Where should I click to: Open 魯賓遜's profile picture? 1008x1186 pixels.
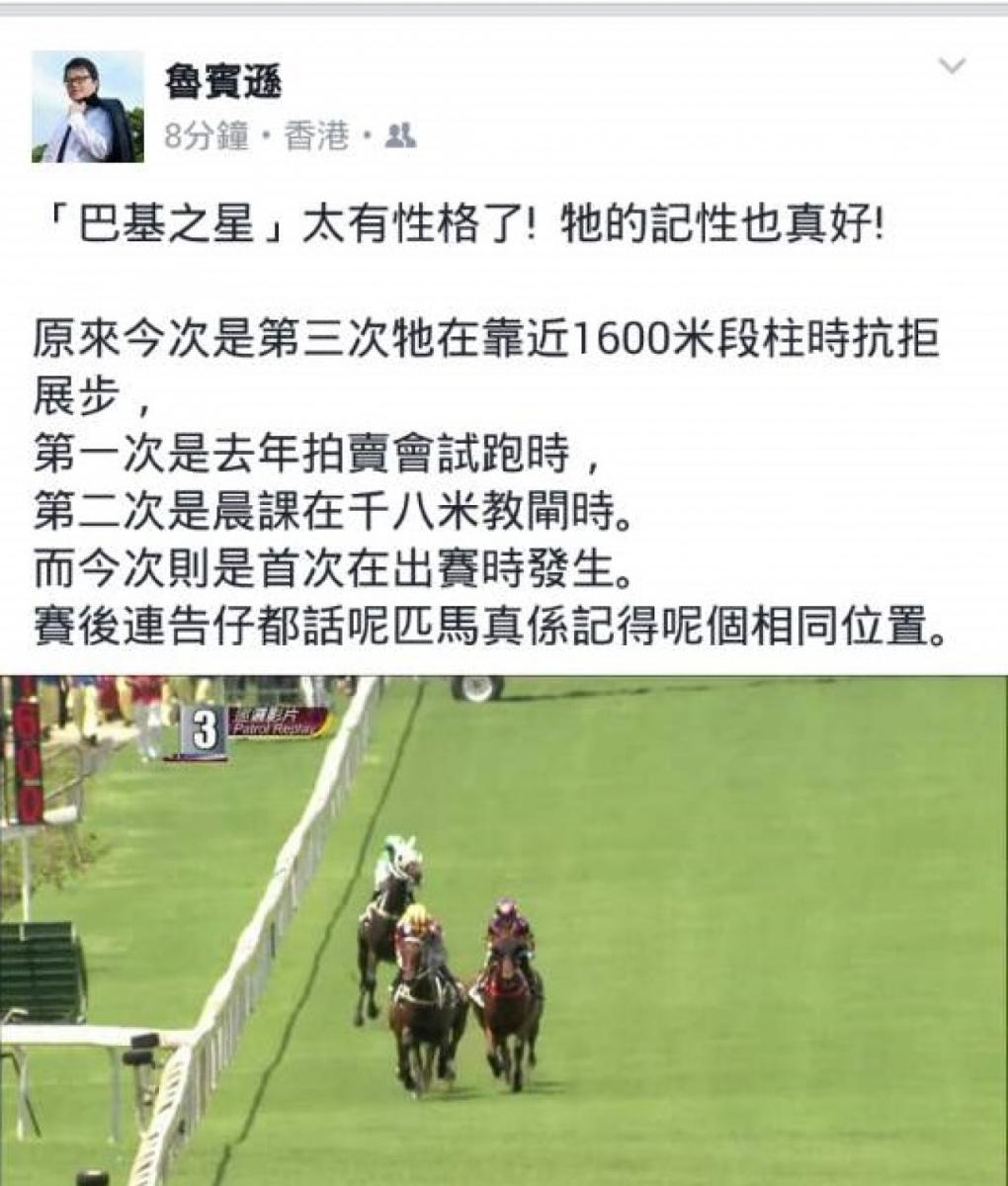point(89,107)
